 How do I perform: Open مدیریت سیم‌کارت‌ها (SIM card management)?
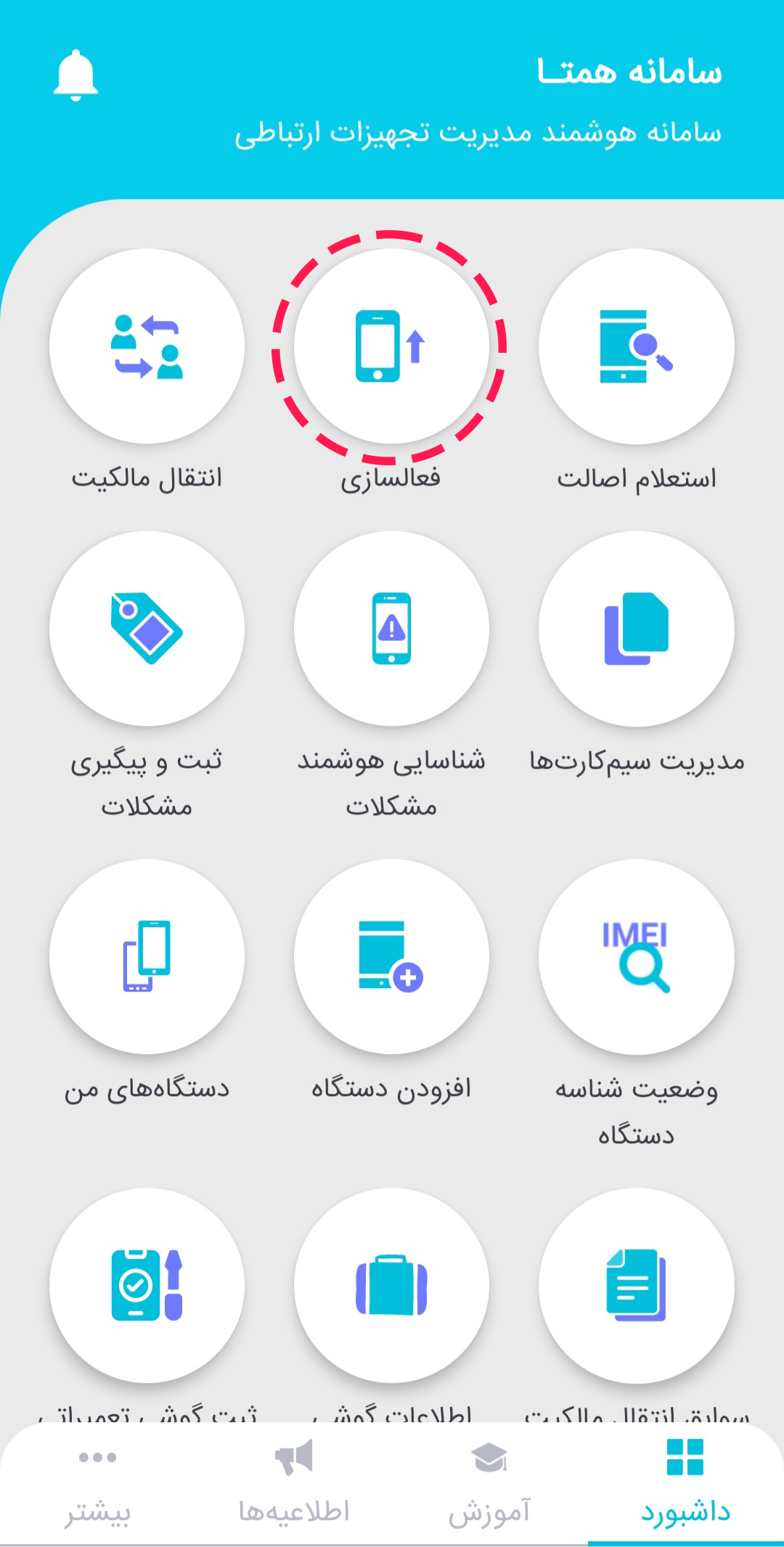[x=636, y=629]
